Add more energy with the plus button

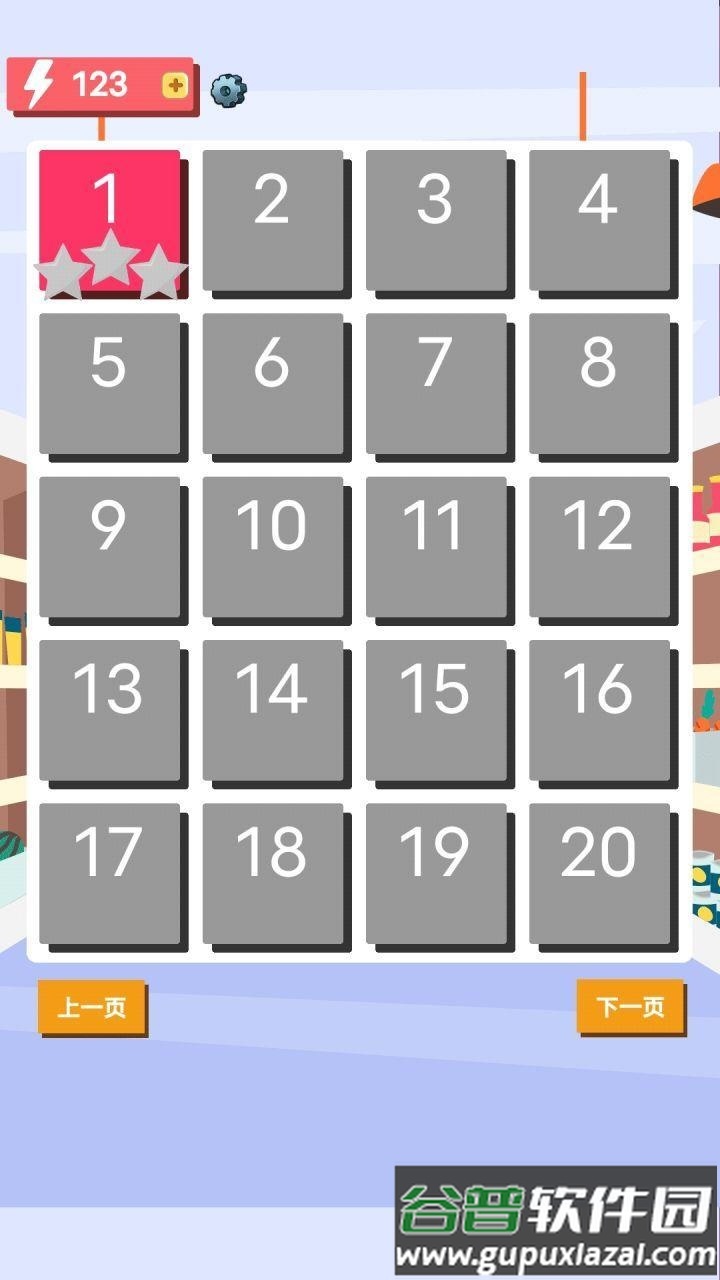pos(175,86)
